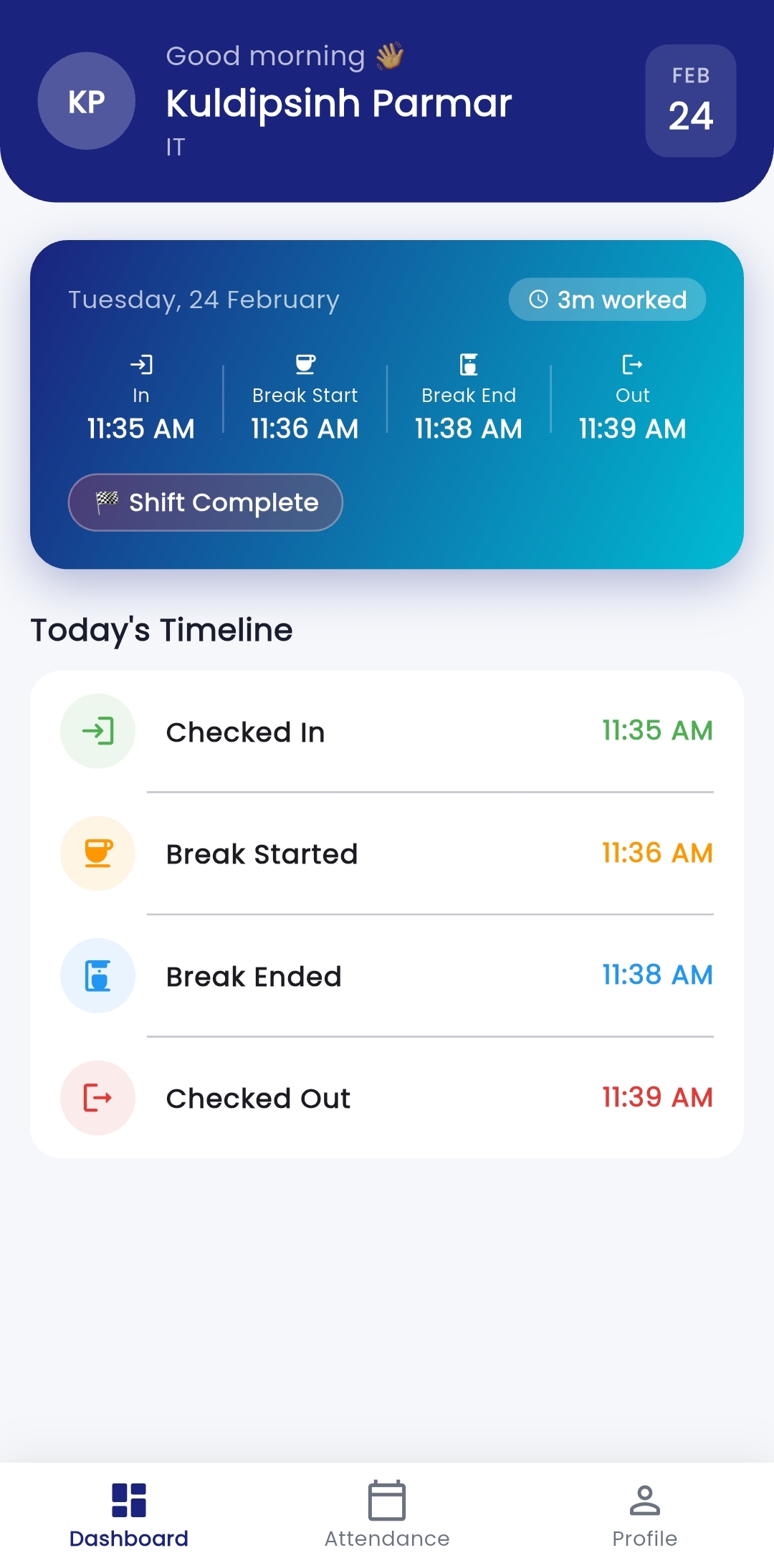Tap the blue Break Ended icon
This screenshot has width=774, height=1568.
pos(97,975)
